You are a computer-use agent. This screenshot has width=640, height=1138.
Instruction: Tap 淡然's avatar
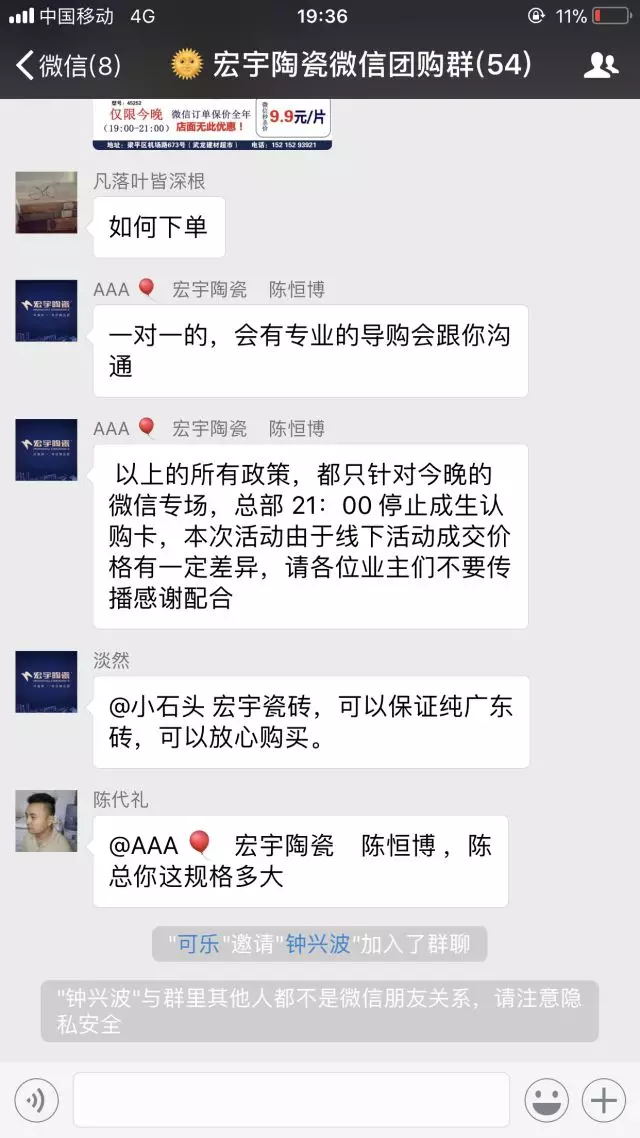46,681
